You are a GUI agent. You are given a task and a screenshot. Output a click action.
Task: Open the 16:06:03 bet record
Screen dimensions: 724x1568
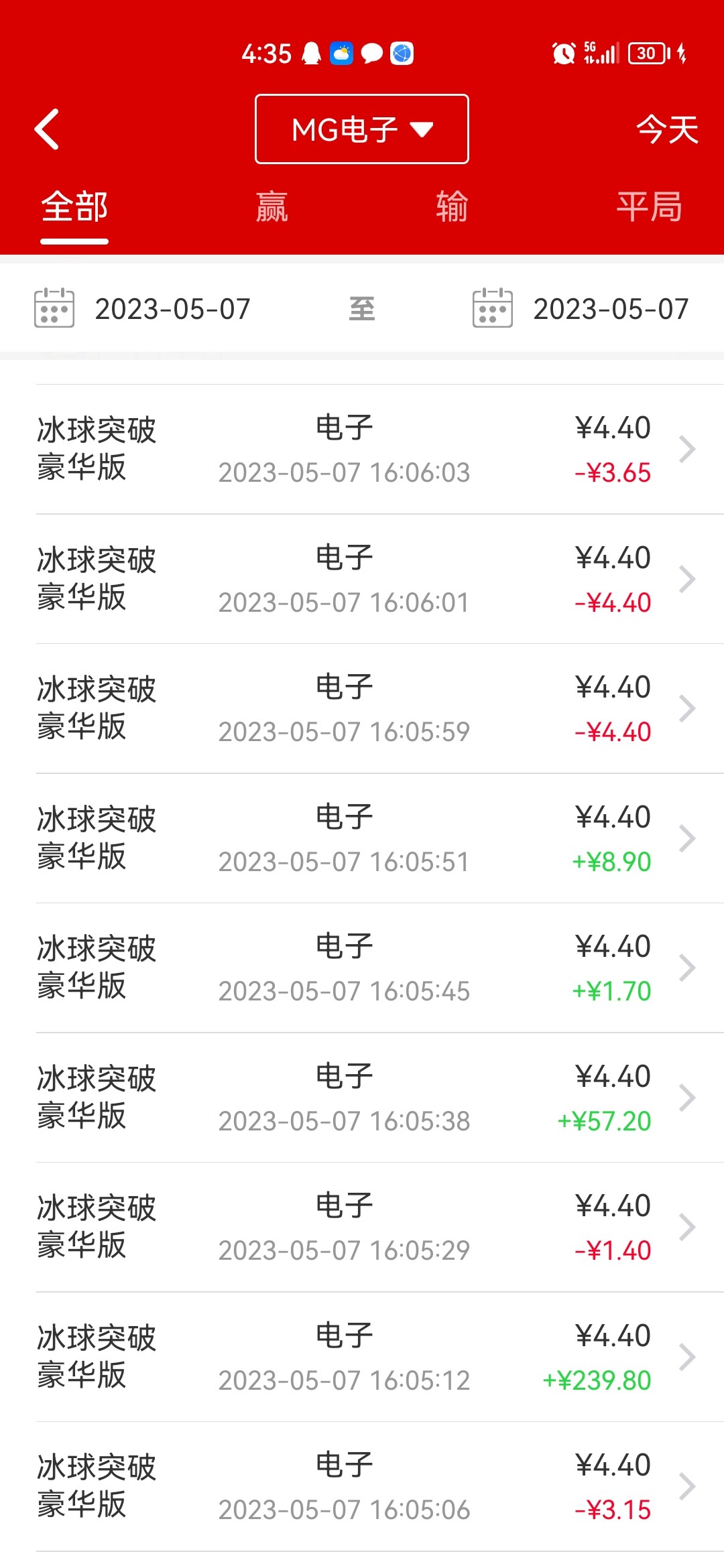tap(362, 450)
